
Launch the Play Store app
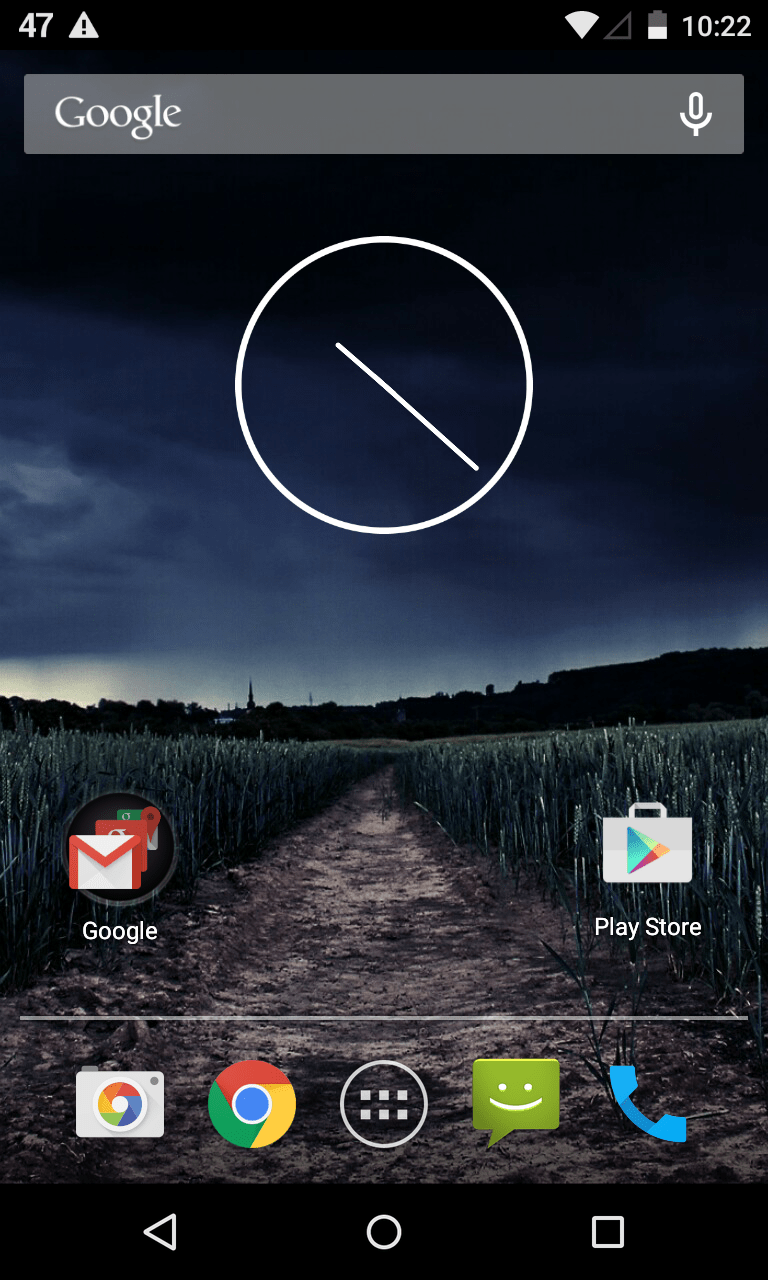click(647, 845)
